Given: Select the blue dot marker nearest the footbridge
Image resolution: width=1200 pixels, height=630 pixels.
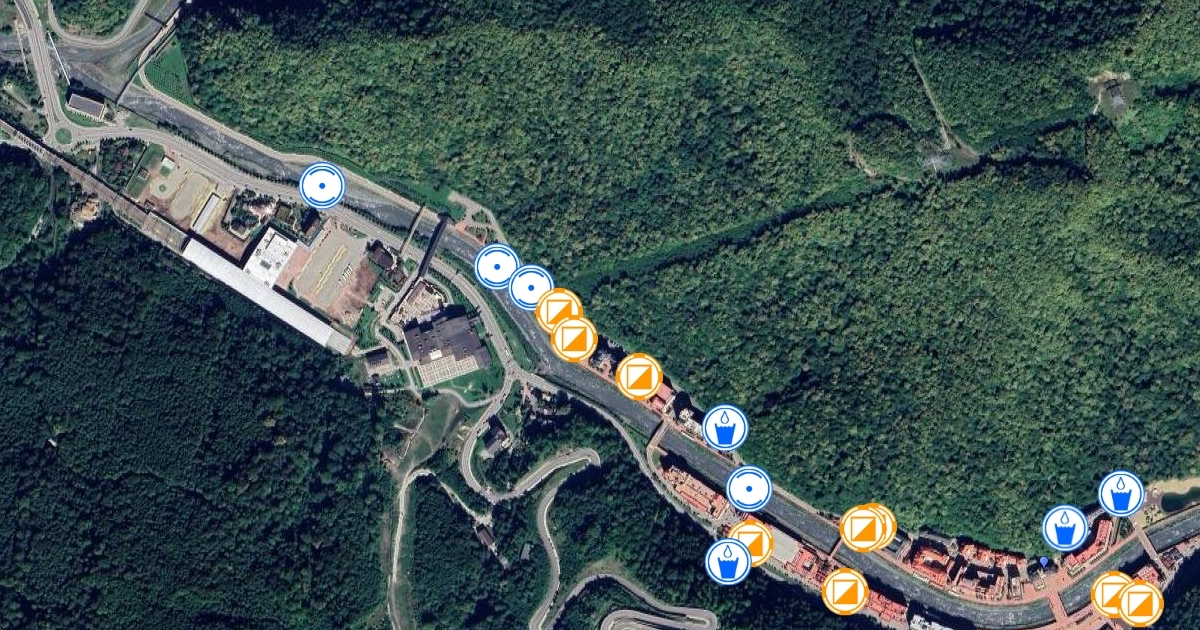Looking at the screenshot, I should coord(496,267).
